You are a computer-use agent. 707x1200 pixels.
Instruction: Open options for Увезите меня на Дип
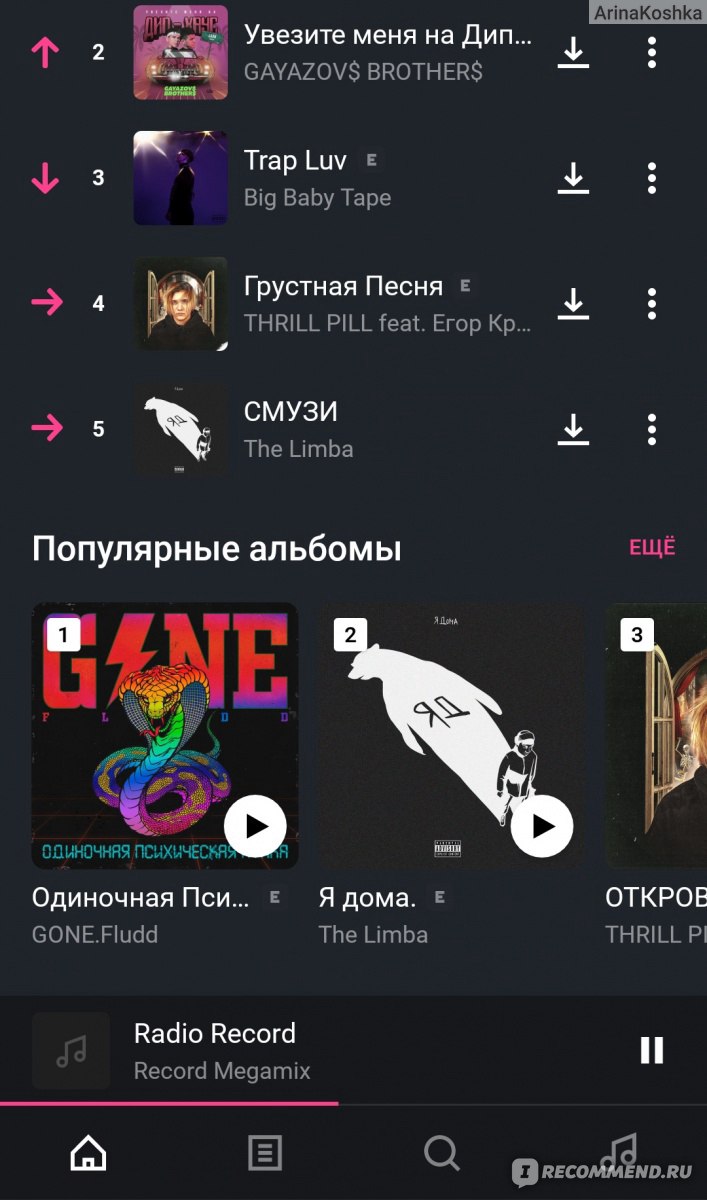[652, 52]
